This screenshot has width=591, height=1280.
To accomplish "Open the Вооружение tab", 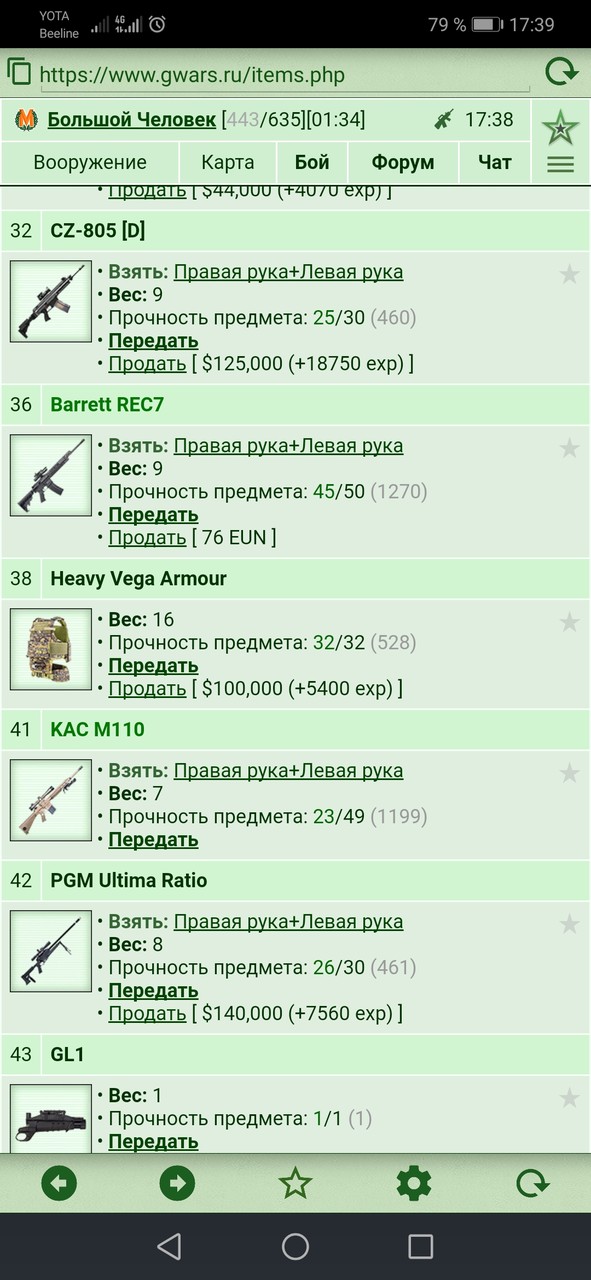I will pos(90,162).
